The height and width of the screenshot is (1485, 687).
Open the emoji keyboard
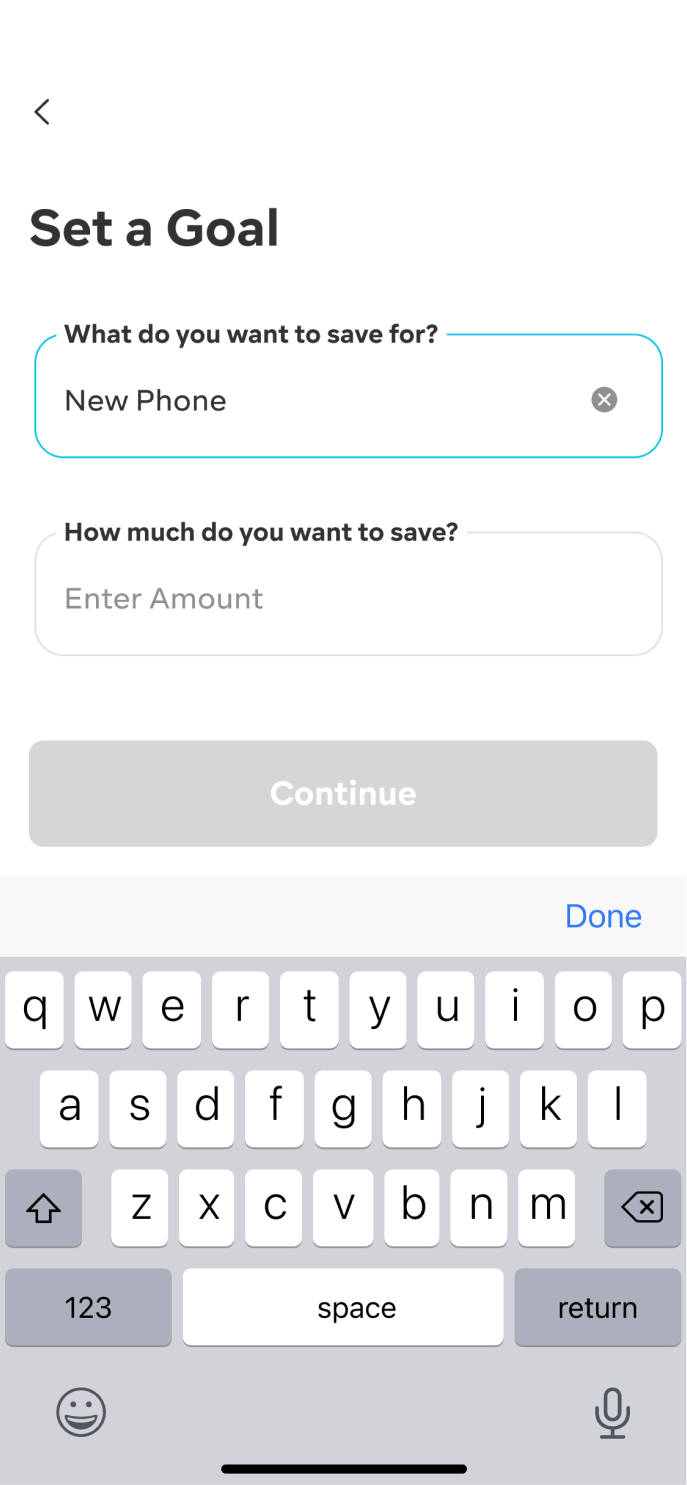81,1412
